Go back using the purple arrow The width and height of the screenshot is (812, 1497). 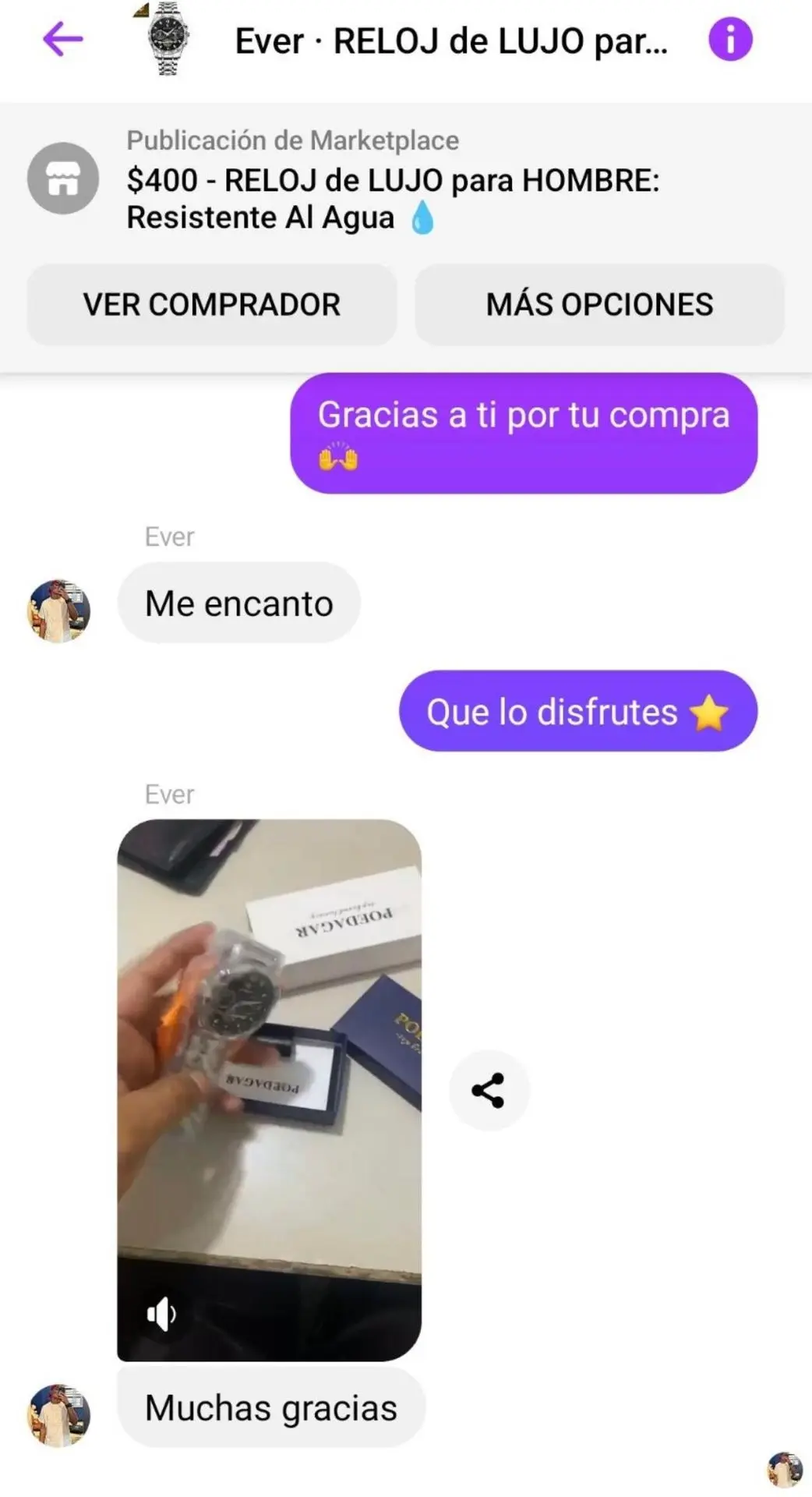tap(63, 40)
